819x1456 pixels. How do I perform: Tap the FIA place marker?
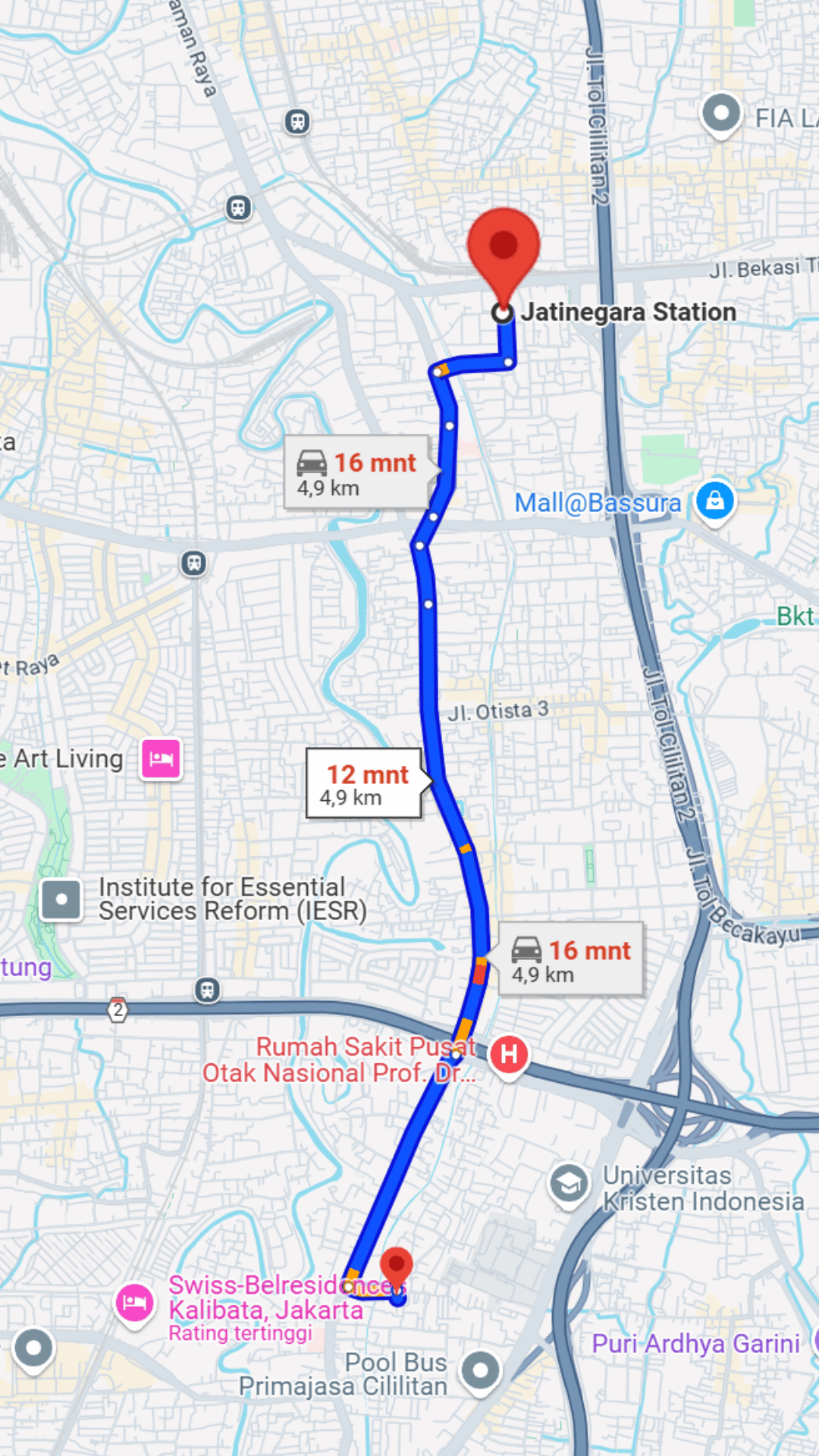(x=721, y=115)
